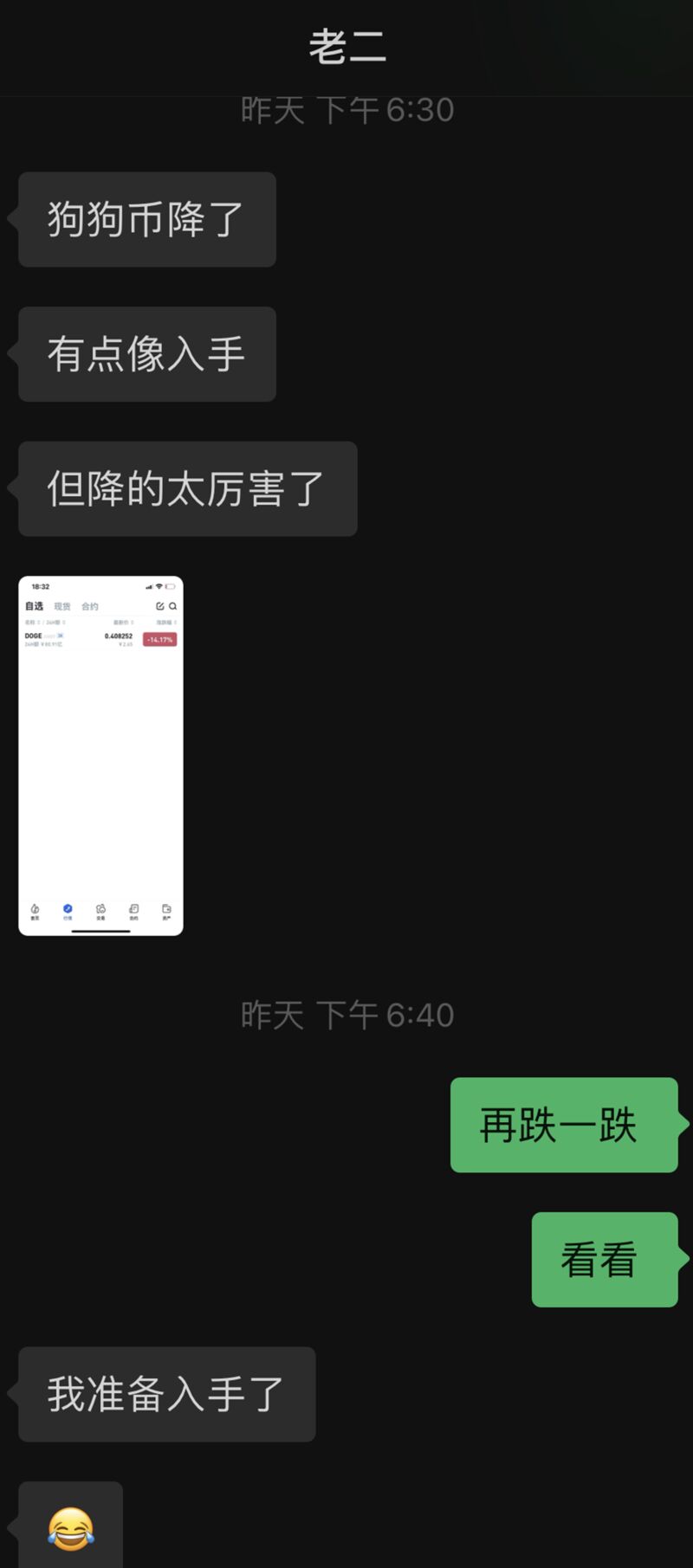Viewport: 693px width, 1568px height.
Task: Open the DOGE price screenshot image
Action: [x=100, y=755]
